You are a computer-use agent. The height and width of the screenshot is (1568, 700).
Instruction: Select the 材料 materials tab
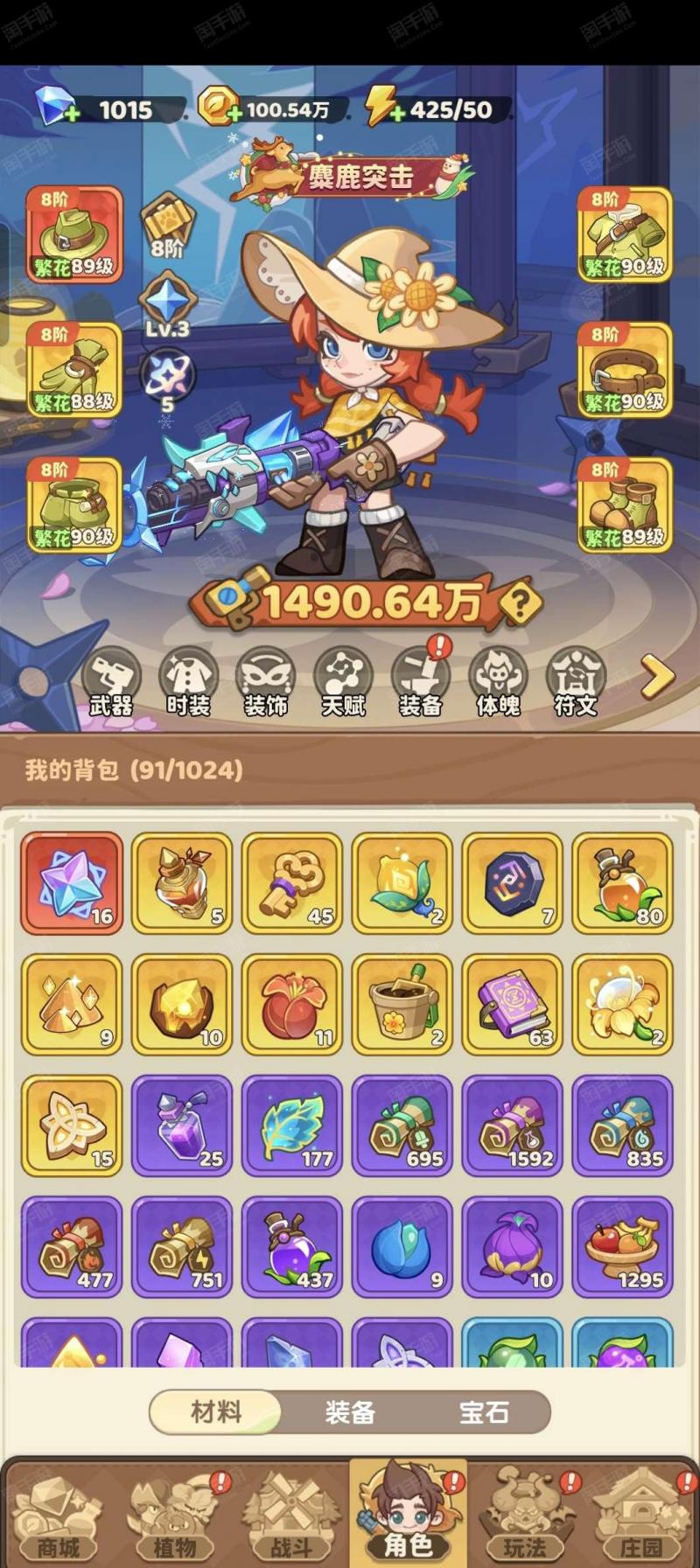pyautogui.click(x=216, y=1411)
